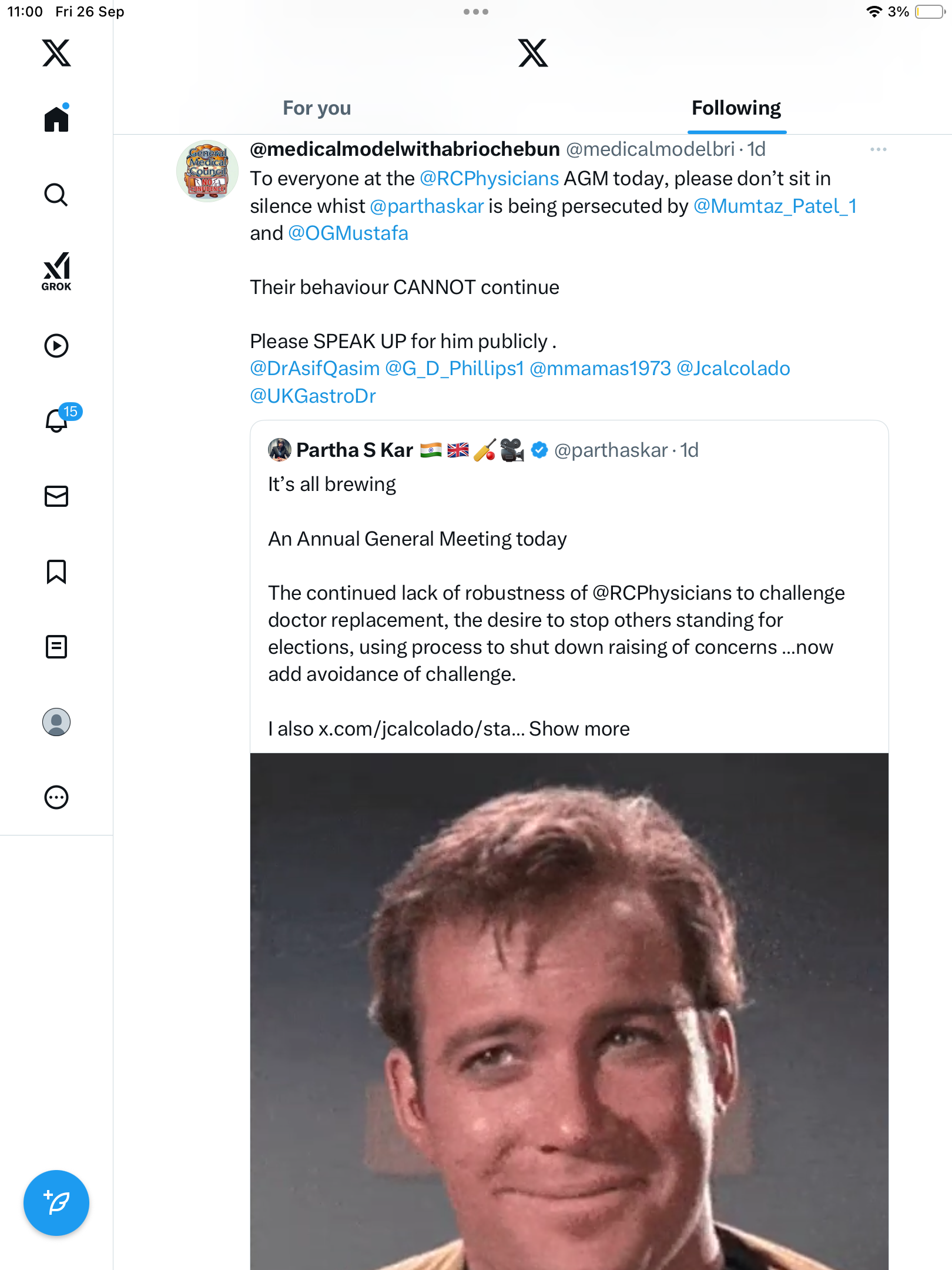Switch to the For you tab

tap(317, 108)
